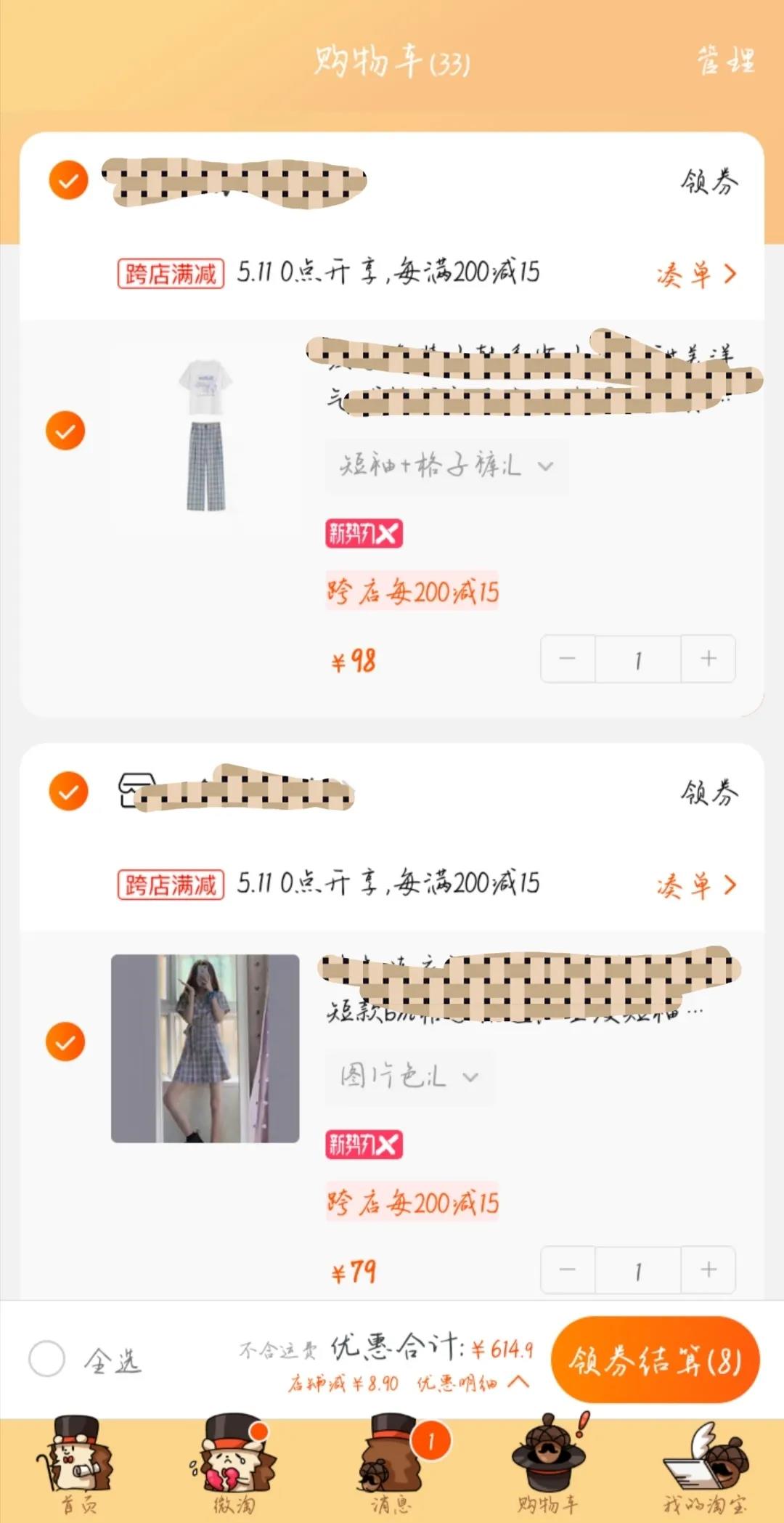Change option 短袖+格子裤;L
Screen dimensions: 784x1523
coord(446,466)
